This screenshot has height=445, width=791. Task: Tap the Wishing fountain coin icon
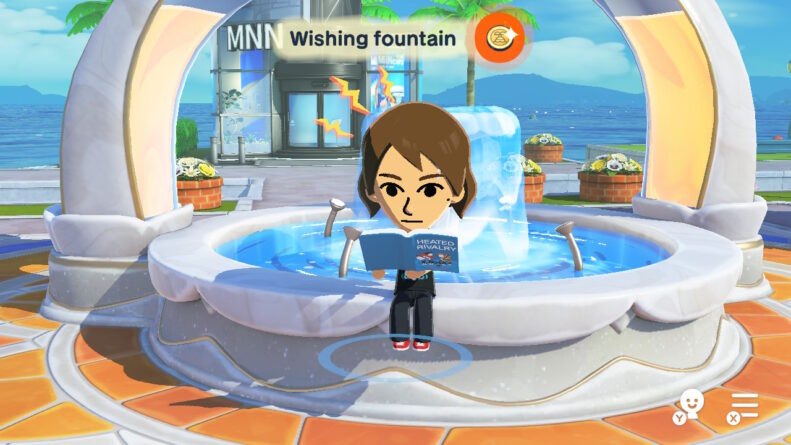click(x=498, y=39)
